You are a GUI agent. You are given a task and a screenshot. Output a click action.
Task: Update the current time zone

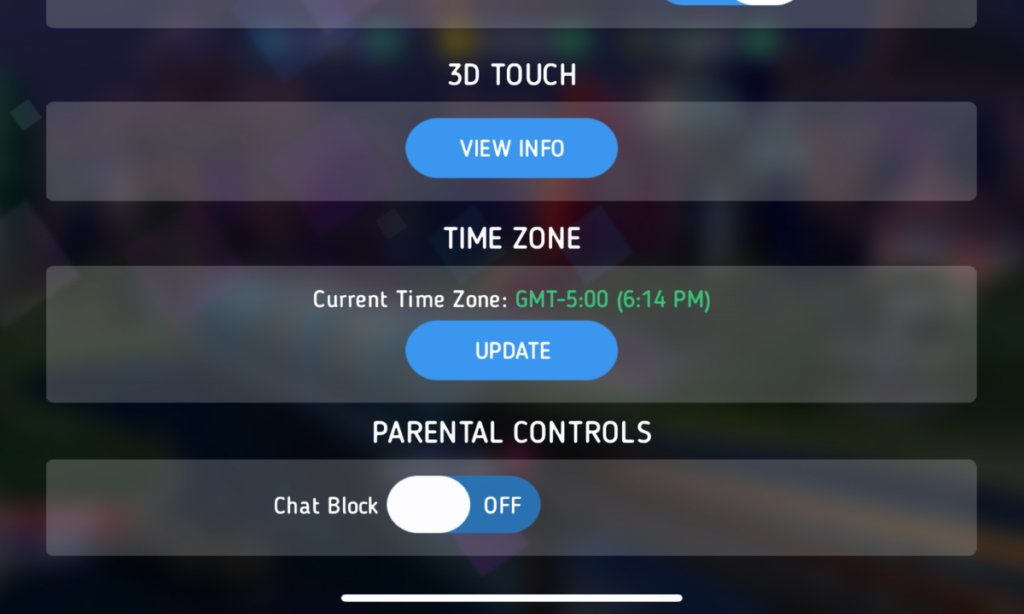click(511, 351)
